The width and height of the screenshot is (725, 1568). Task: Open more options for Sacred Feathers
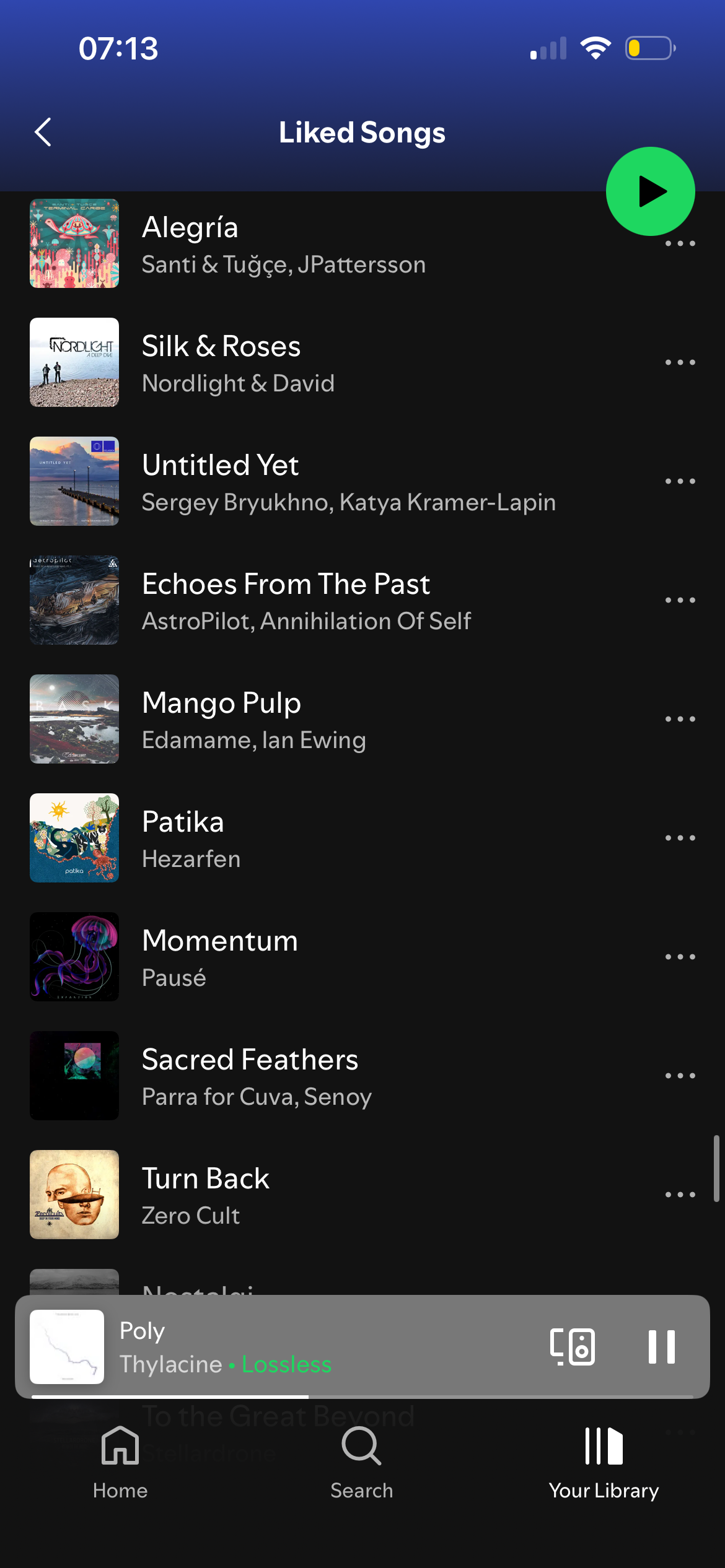click(x=680, y=1076)
